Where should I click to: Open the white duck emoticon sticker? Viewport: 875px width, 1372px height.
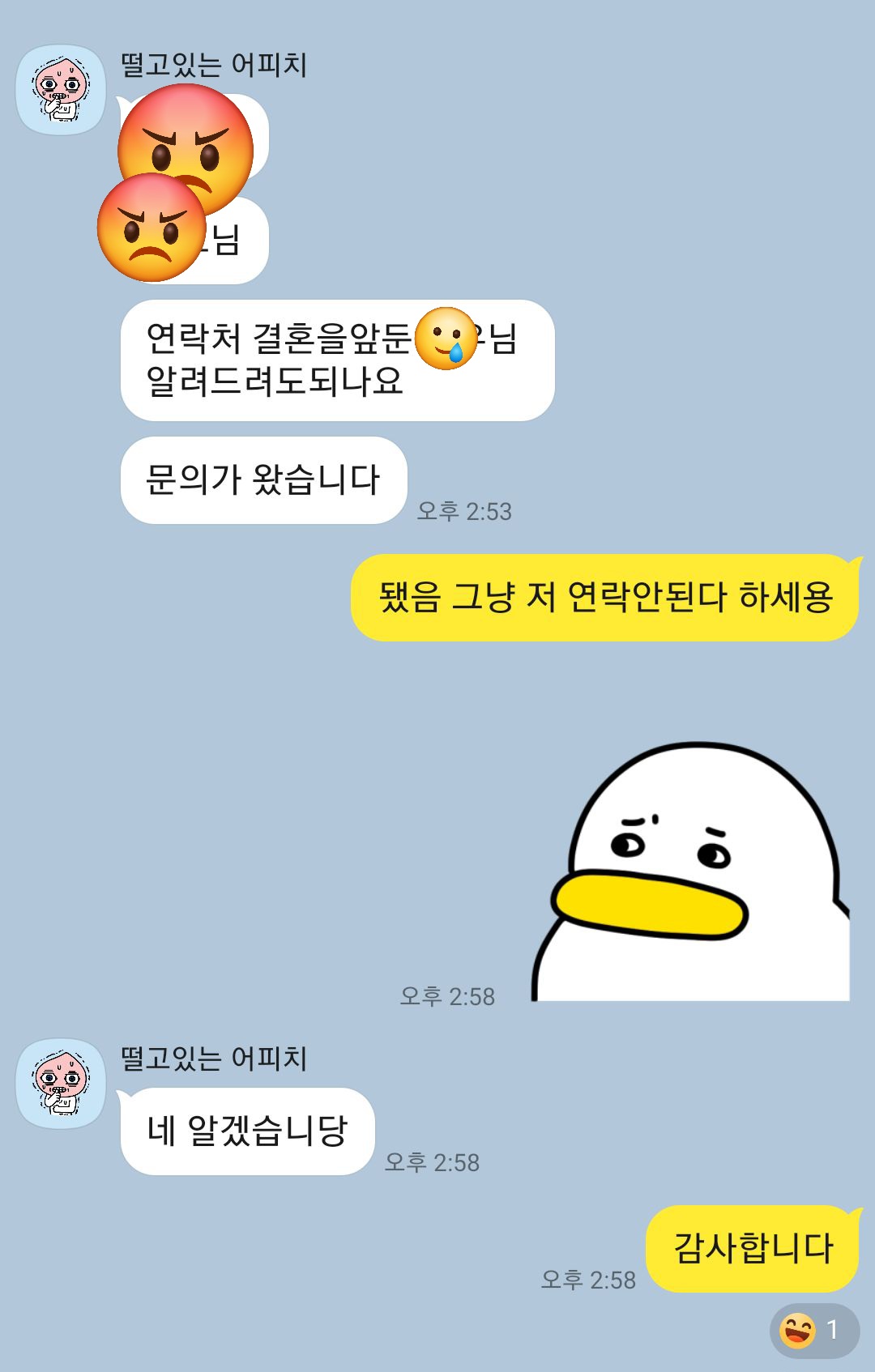(690, 871)
